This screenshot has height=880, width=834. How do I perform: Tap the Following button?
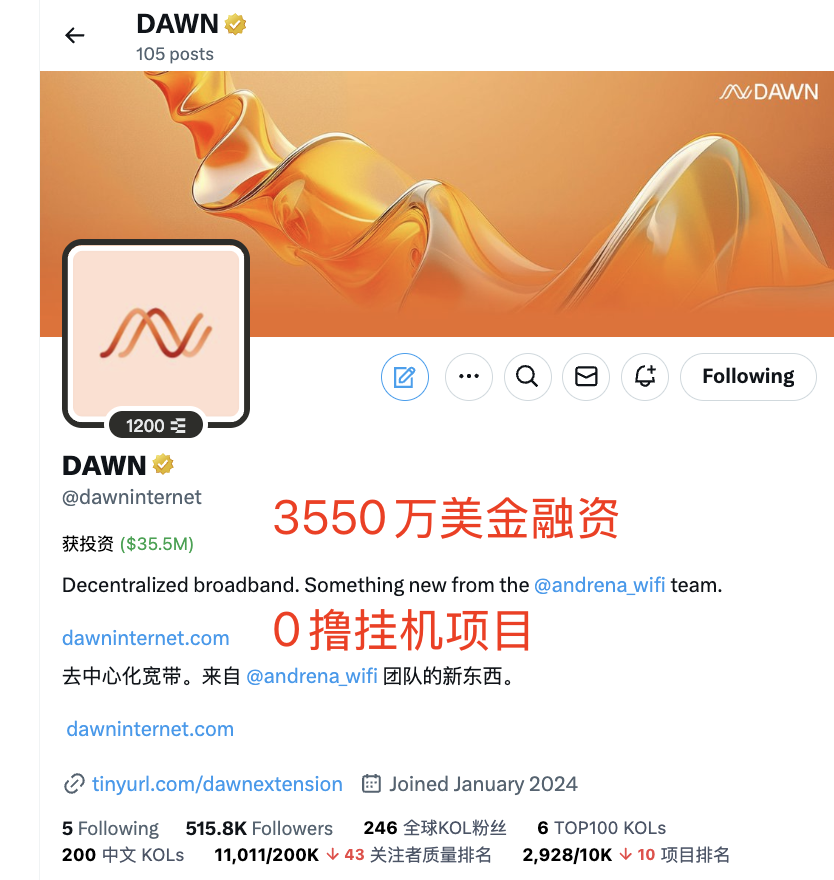point(747,377)
